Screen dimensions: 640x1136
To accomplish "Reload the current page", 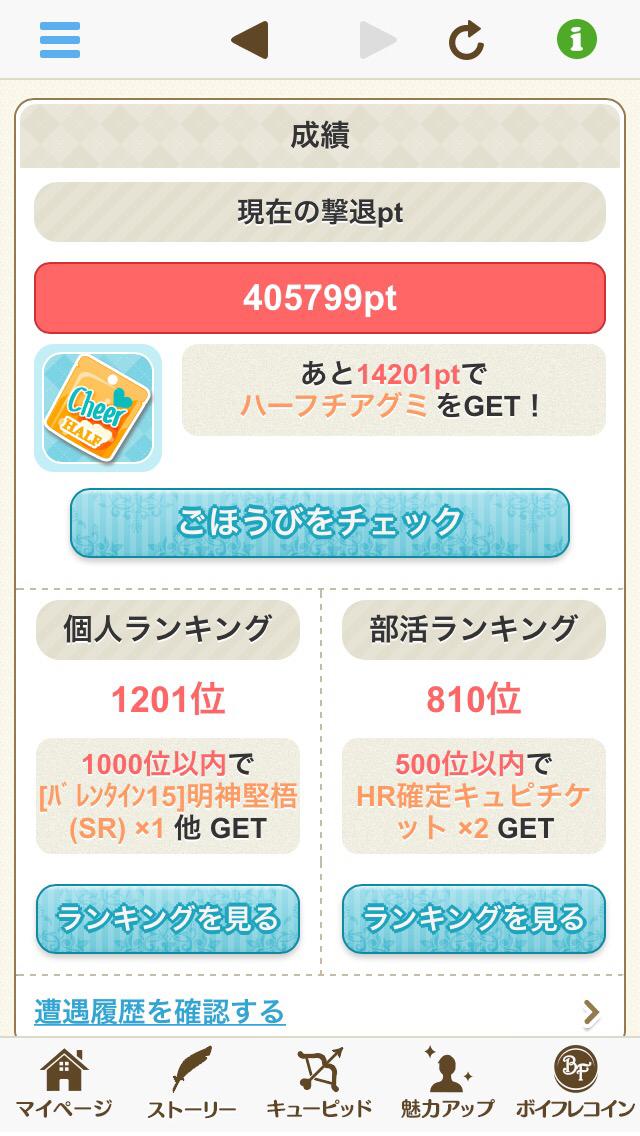I will [466, 40].
